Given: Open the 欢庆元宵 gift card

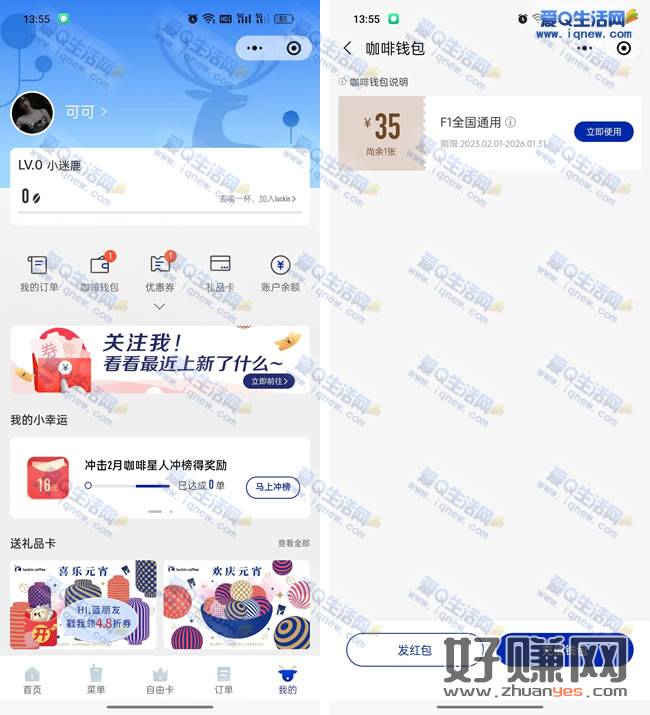Looking at the screenshot, I should click(x=236, y=604).
